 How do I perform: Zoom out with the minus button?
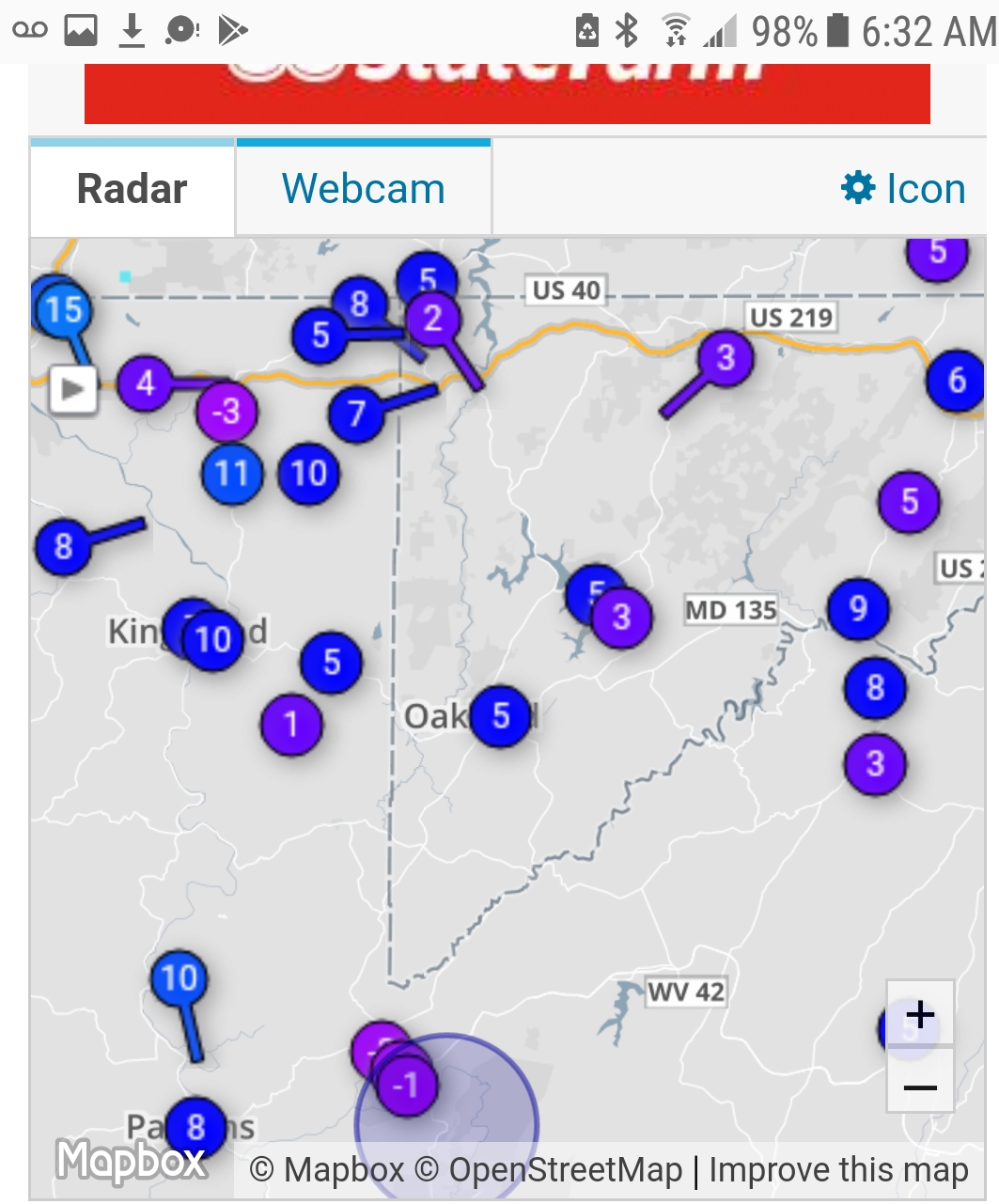point(920,1087)
